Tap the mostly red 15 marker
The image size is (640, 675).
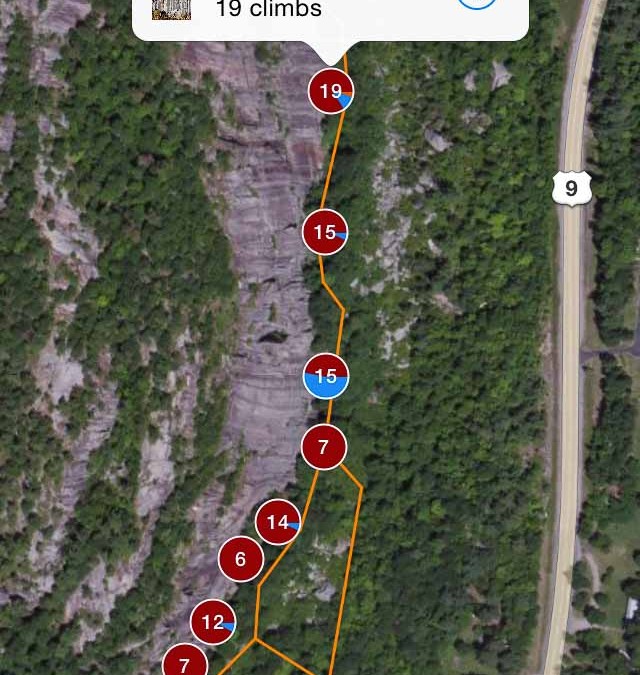(325, 233)
